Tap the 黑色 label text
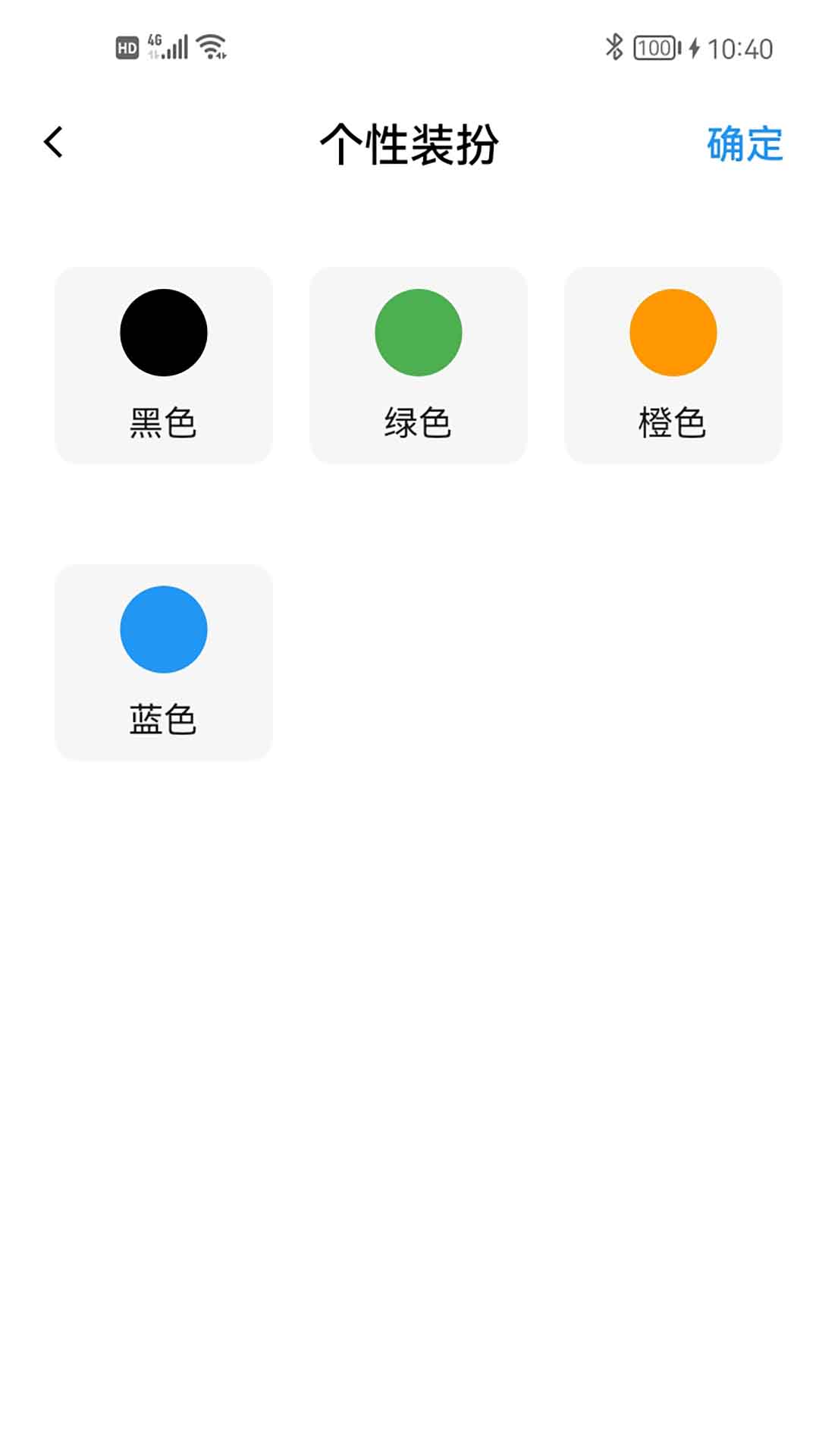The width and height of the screenshot is (819, 1456). tap(164, 425)
